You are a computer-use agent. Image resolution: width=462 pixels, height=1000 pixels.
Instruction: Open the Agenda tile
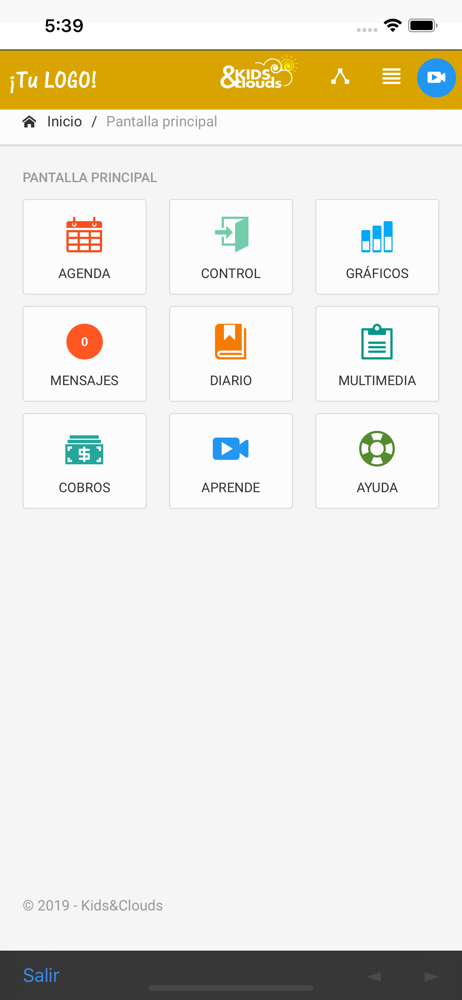(84, 247)
